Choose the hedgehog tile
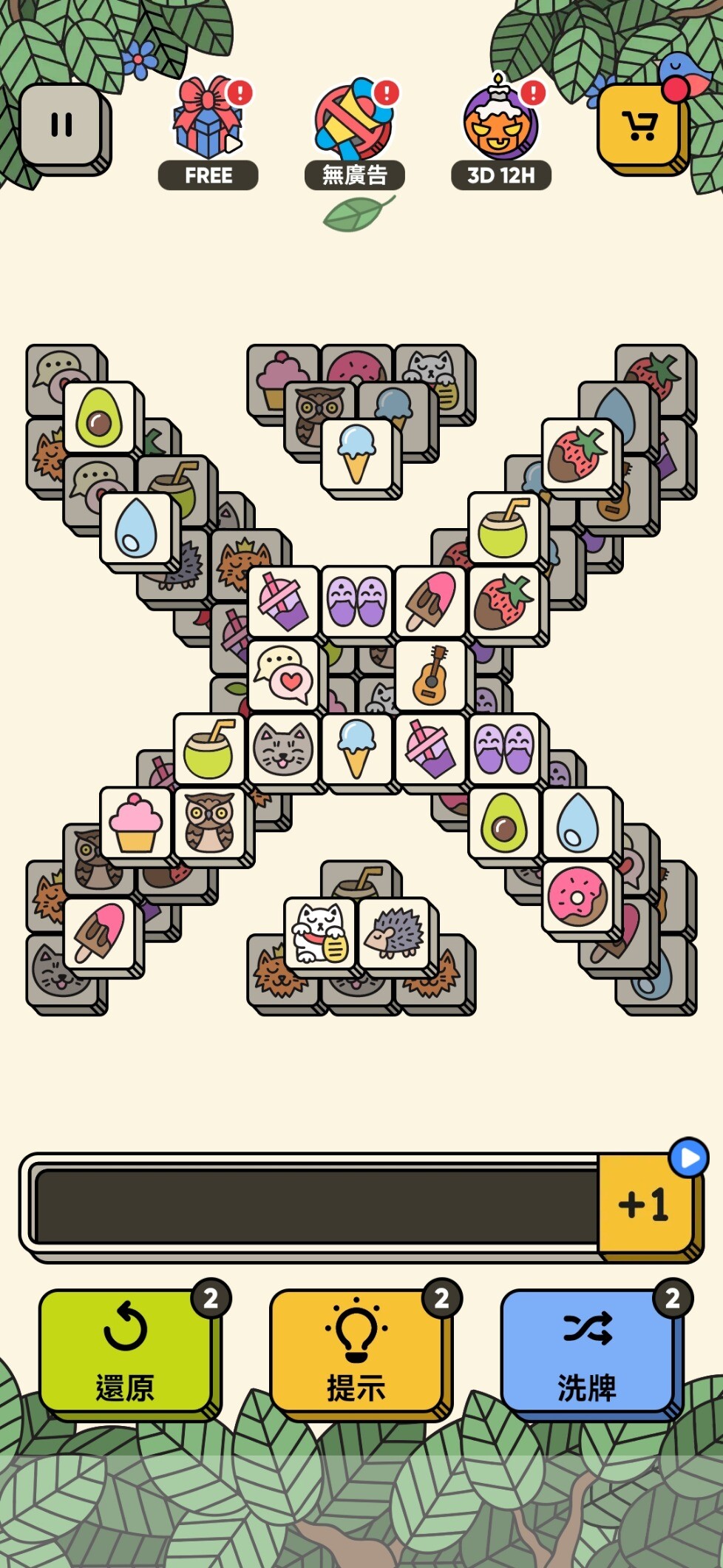This screenshot has height=1568, width=723. coord(394,933)
